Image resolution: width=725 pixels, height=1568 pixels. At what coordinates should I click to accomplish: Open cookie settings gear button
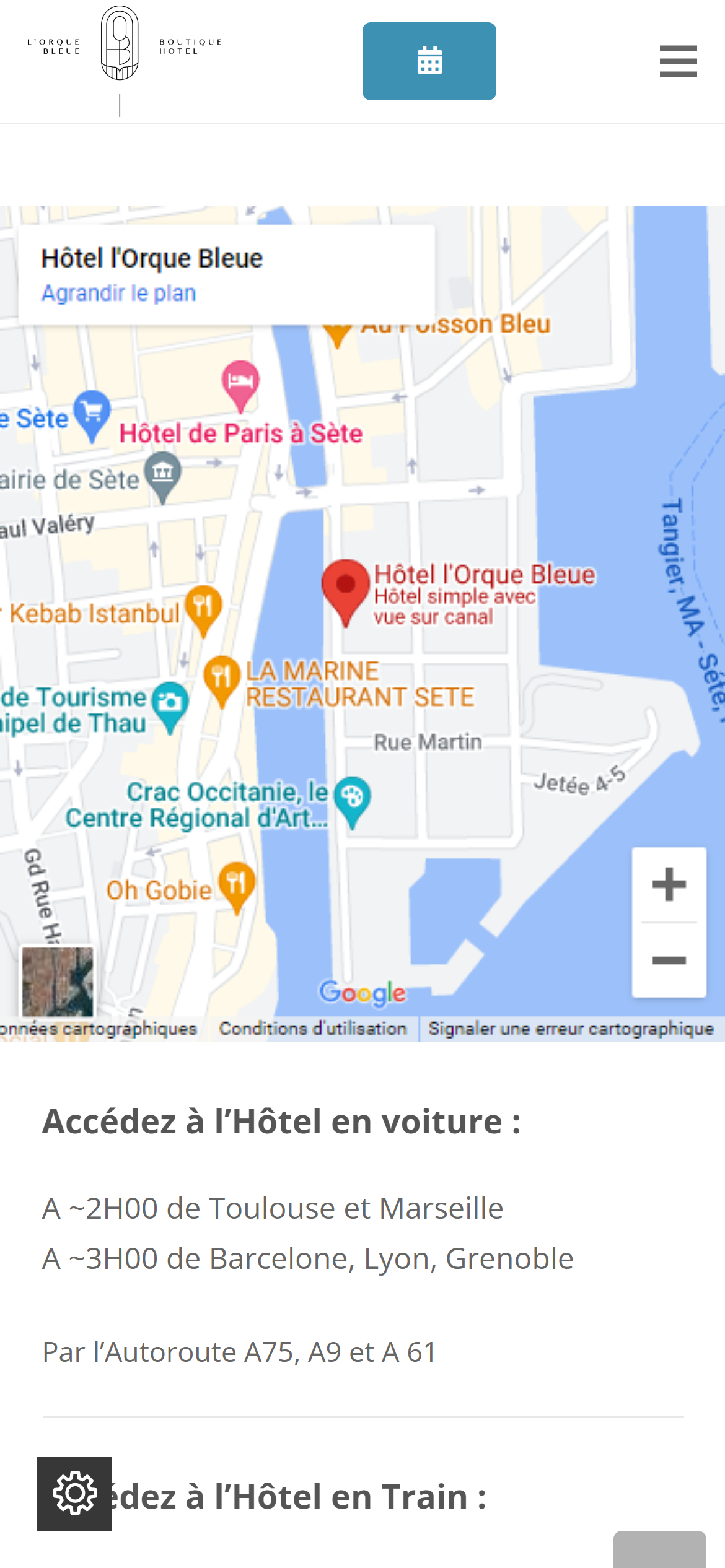[x=74, y=1494]
